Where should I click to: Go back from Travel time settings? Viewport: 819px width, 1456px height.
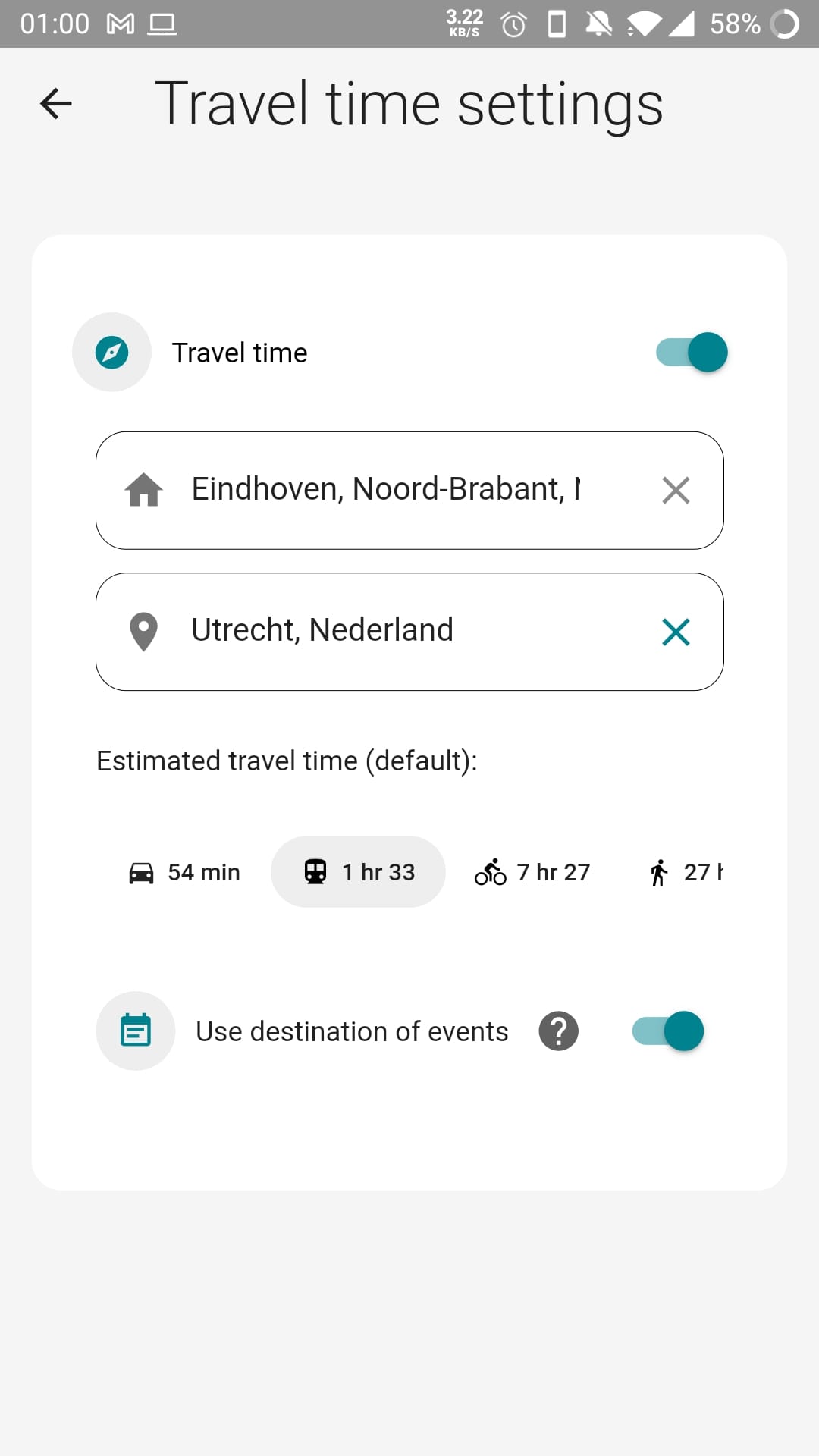pos(56,104)
